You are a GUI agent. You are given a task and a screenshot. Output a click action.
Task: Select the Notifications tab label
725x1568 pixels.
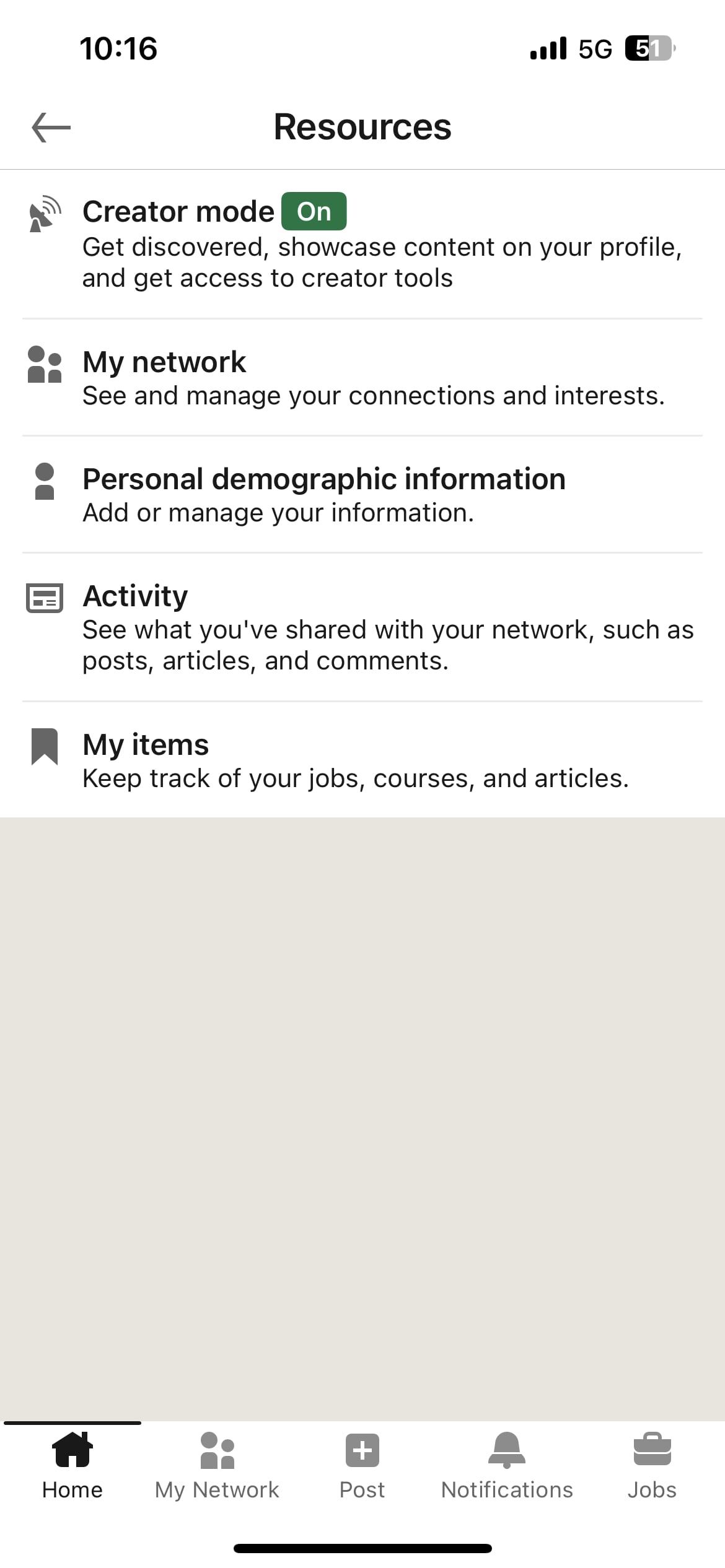[507, 1489]
